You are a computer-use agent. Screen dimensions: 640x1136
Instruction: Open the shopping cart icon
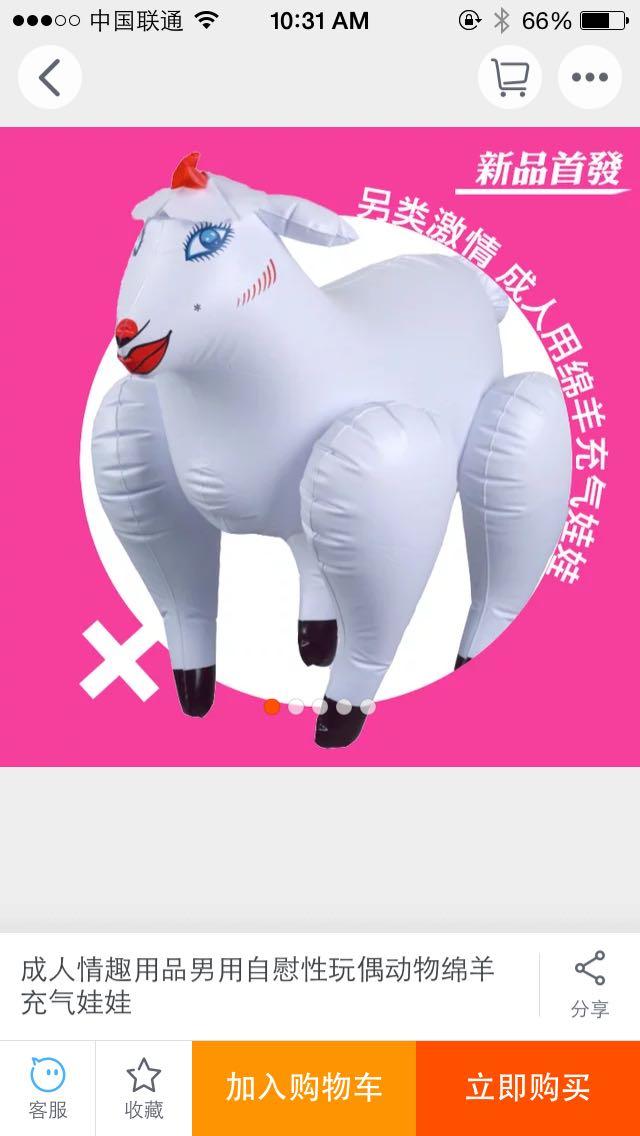pos(509,77)
